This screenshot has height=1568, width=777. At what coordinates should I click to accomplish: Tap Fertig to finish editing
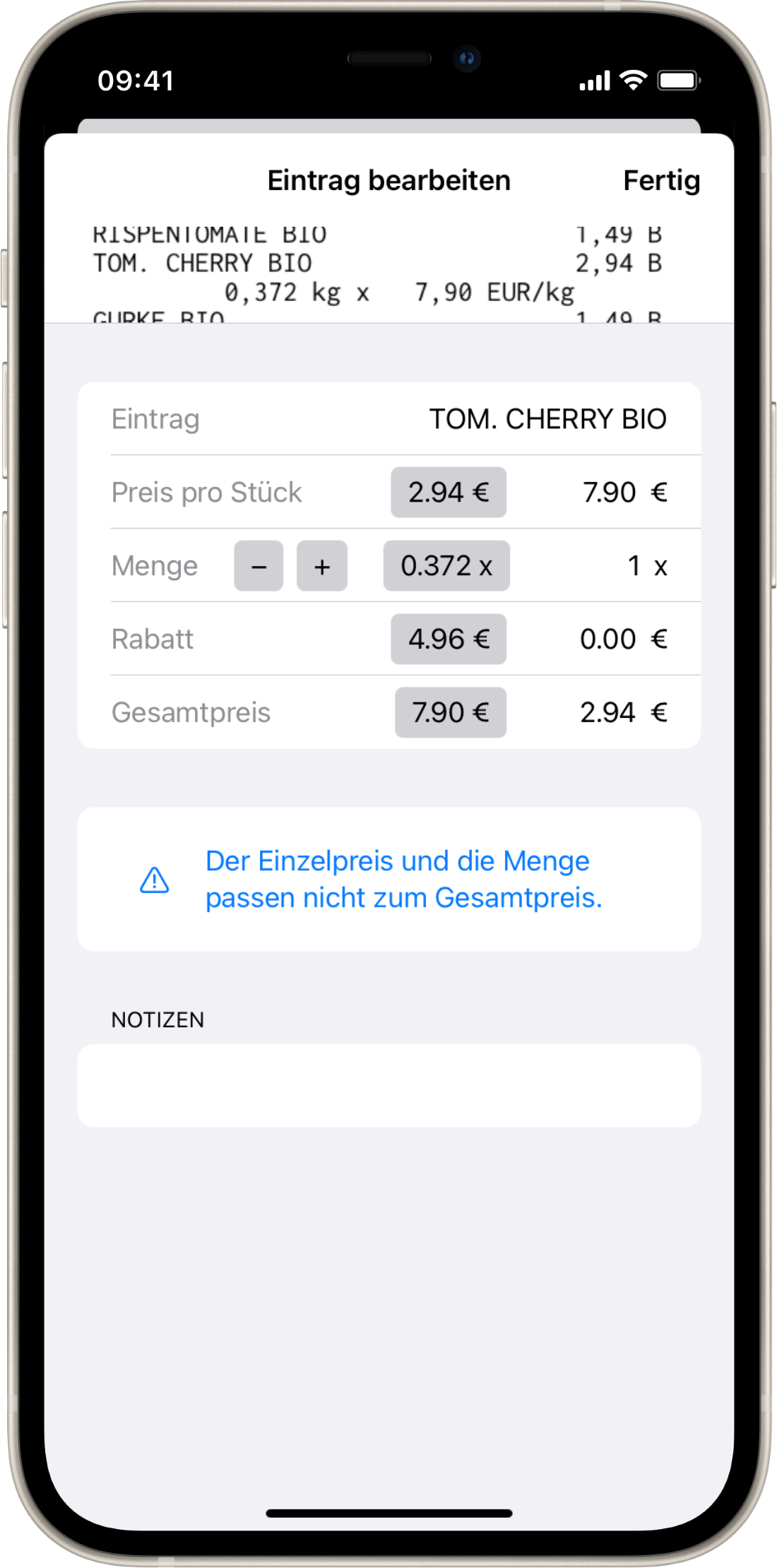point(661,181)
